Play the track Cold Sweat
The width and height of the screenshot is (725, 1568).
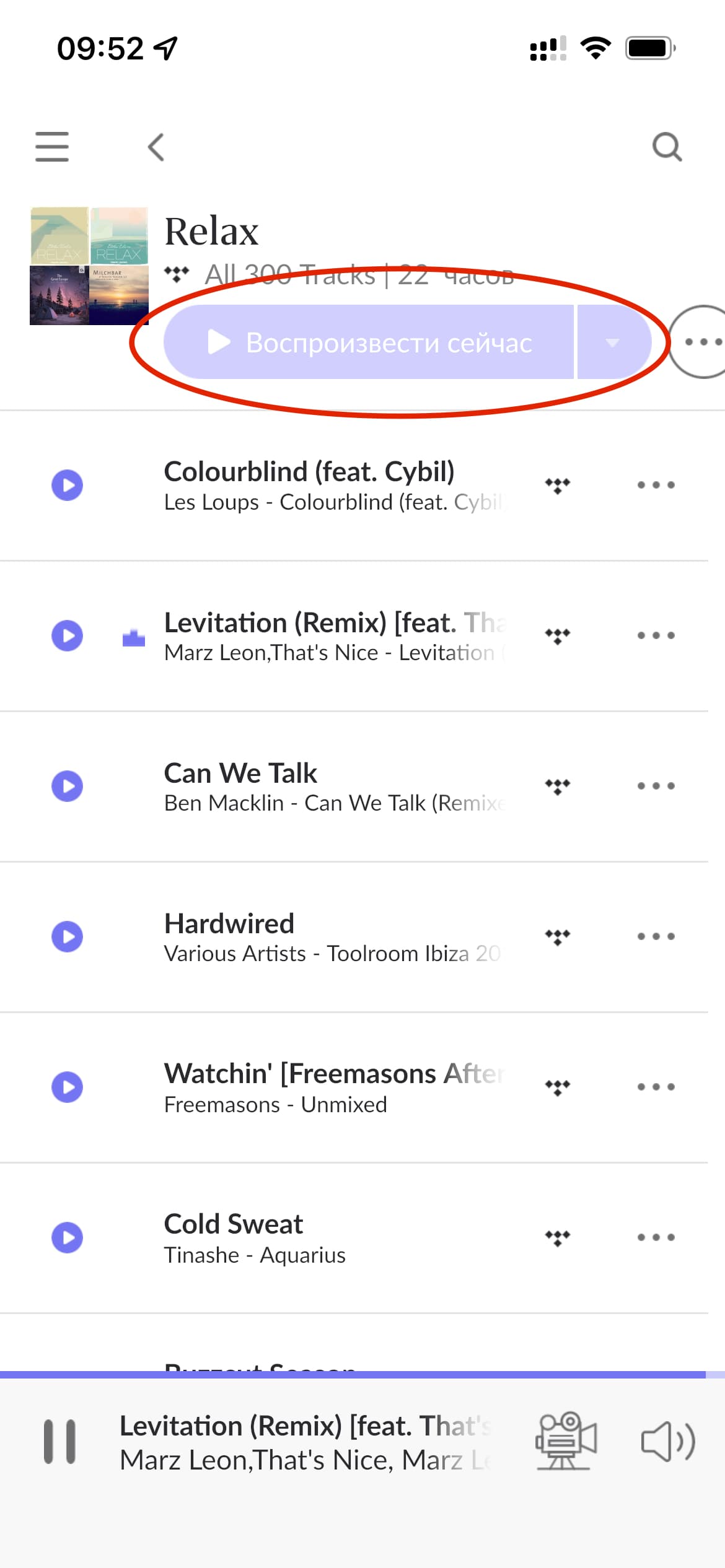point(68,1237)
